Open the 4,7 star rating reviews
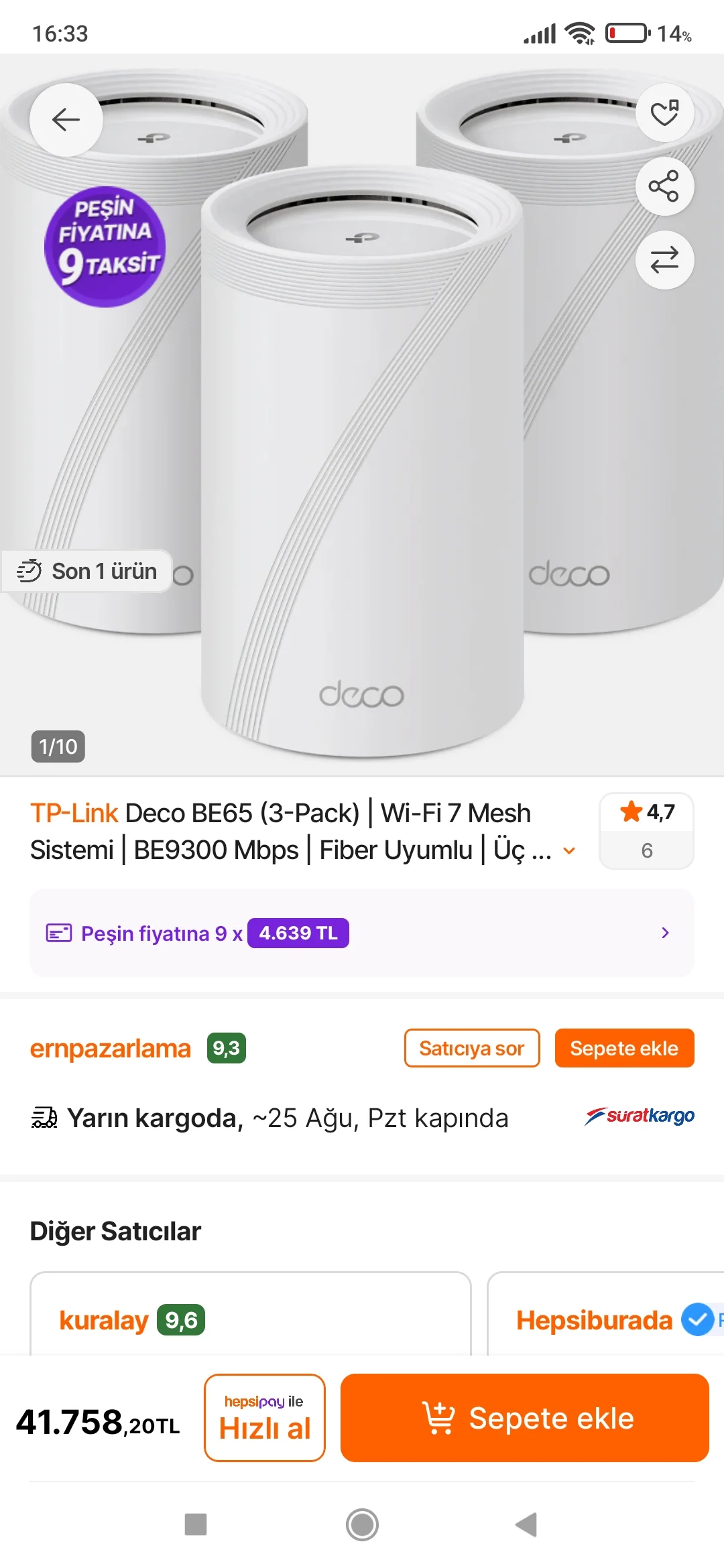The height and width of the screenshot is (1568, 724). [x=646, y=831]
